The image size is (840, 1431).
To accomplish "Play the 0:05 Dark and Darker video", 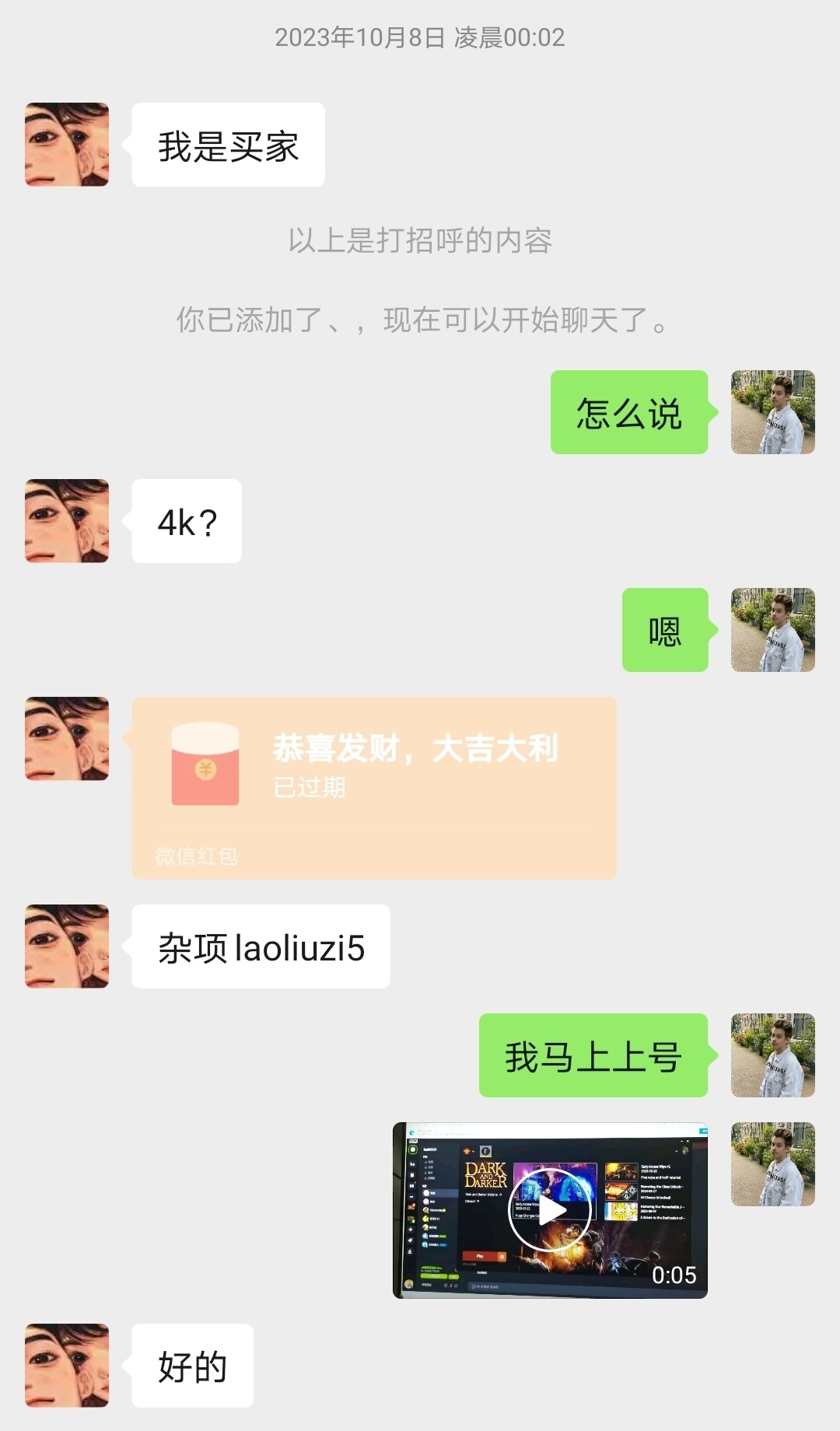I will click(550, 1210).
